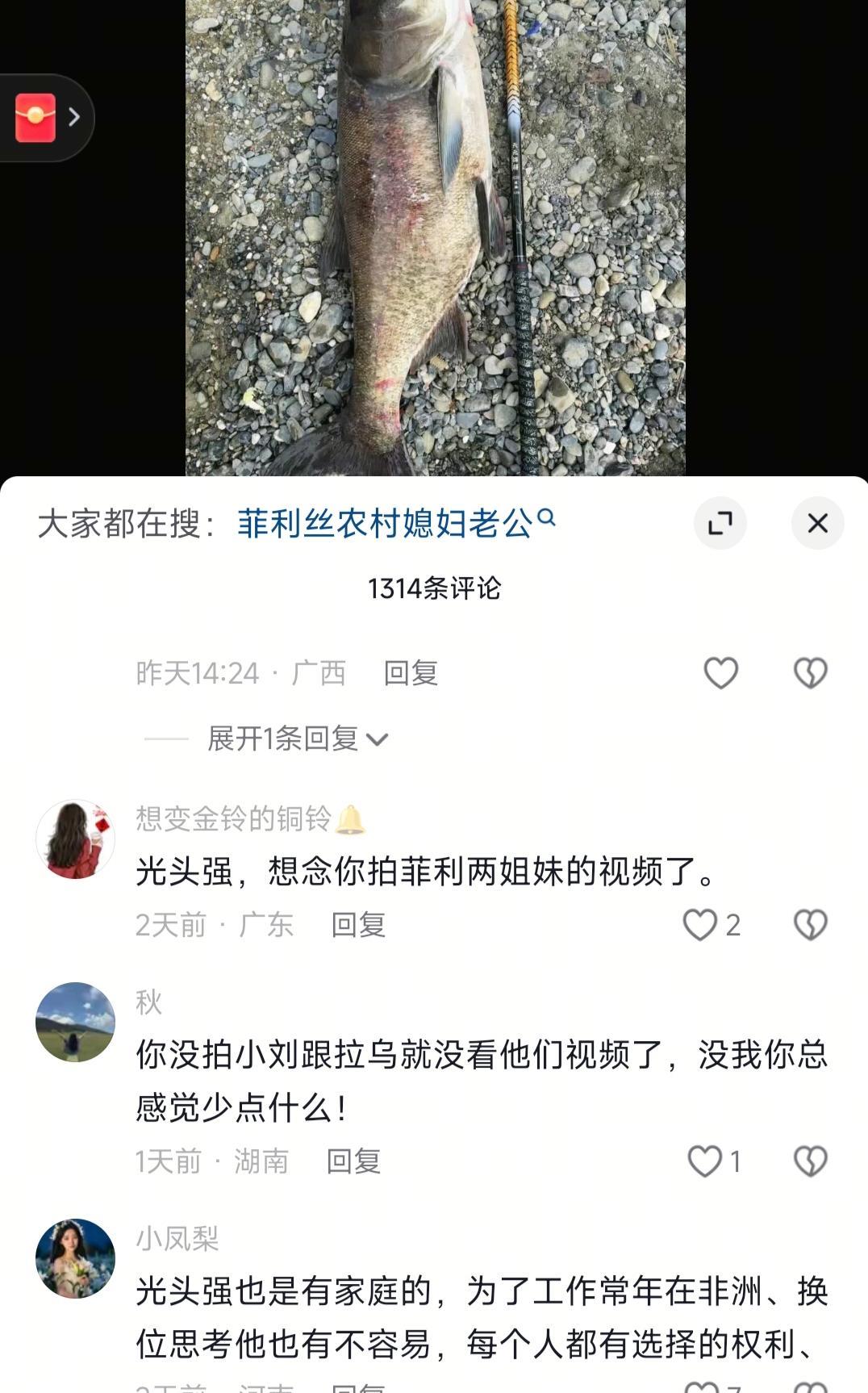Reply to 想变金铃的铜铃's comment
The height and width of the screenshot is (1393, 868).
click(358, 925)
